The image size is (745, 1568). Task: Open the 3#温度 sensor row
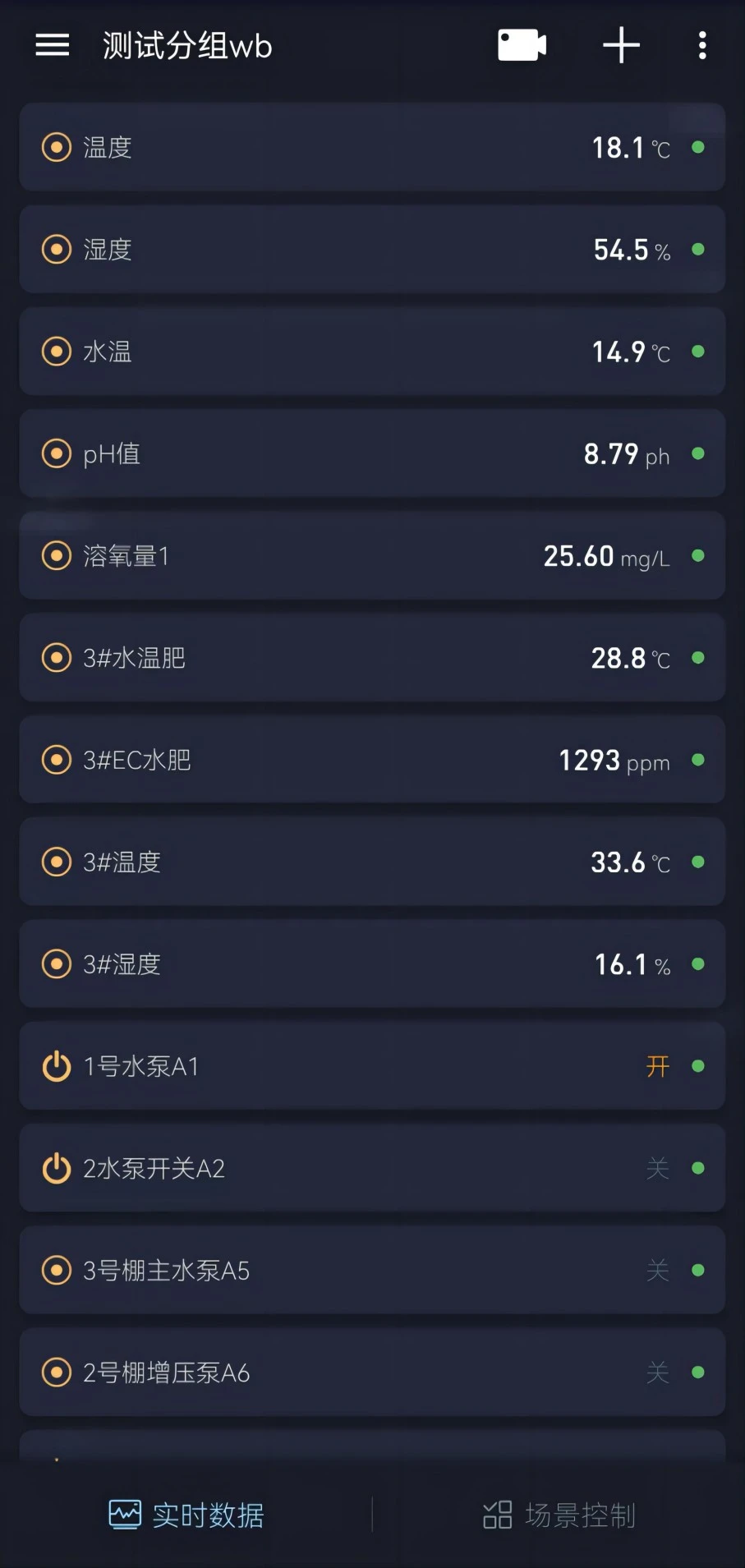tap(372, 862)
